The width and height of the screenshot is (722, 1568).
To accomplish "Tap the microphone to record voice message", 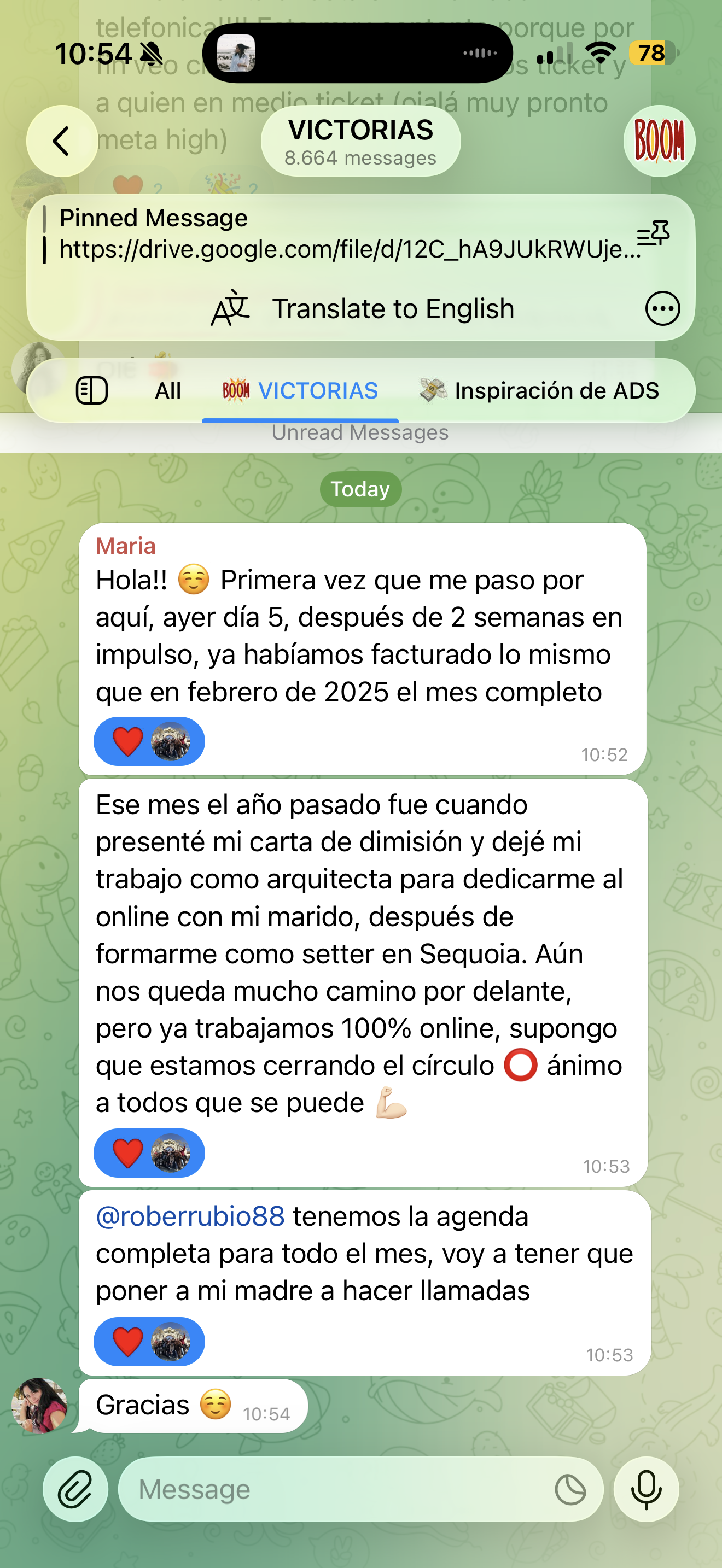I will 647,1490.
